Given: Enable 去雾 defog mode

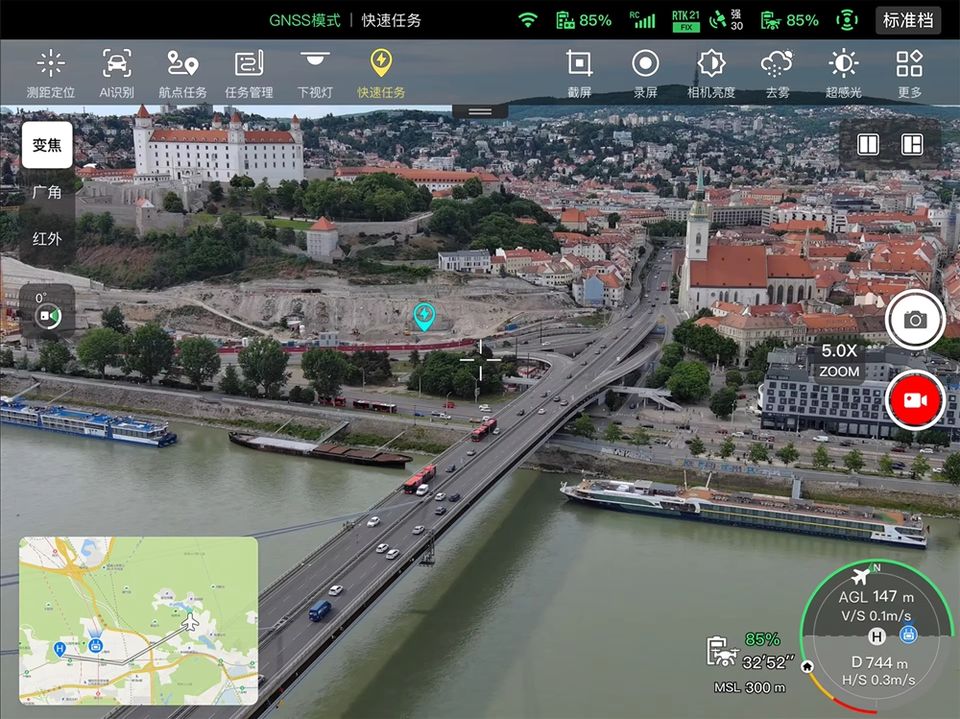Looking at the screenshot, I should (777, 73).
